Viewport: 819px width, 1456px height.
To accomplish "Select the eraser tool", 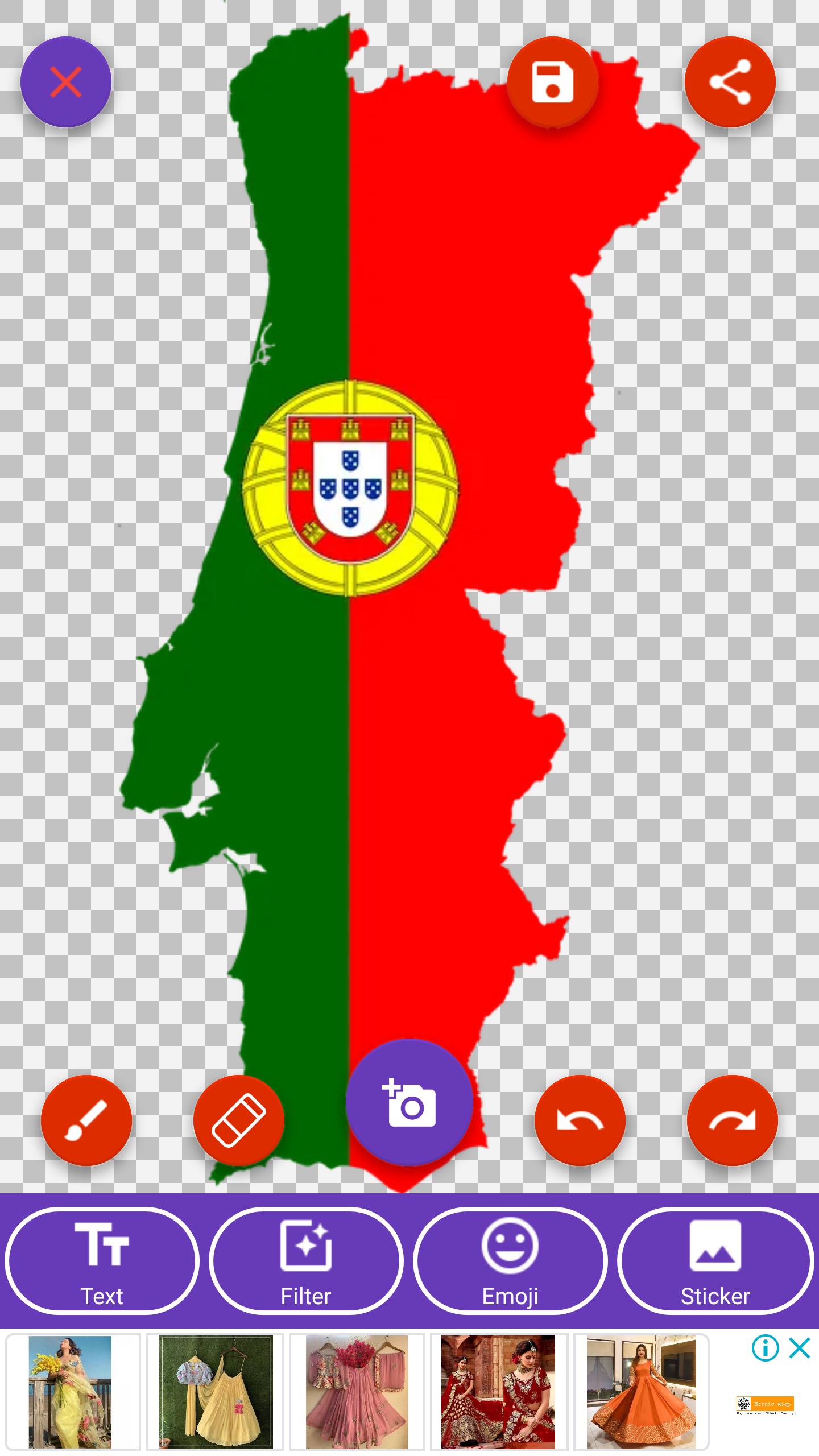I will click(x=239, y=1120).
